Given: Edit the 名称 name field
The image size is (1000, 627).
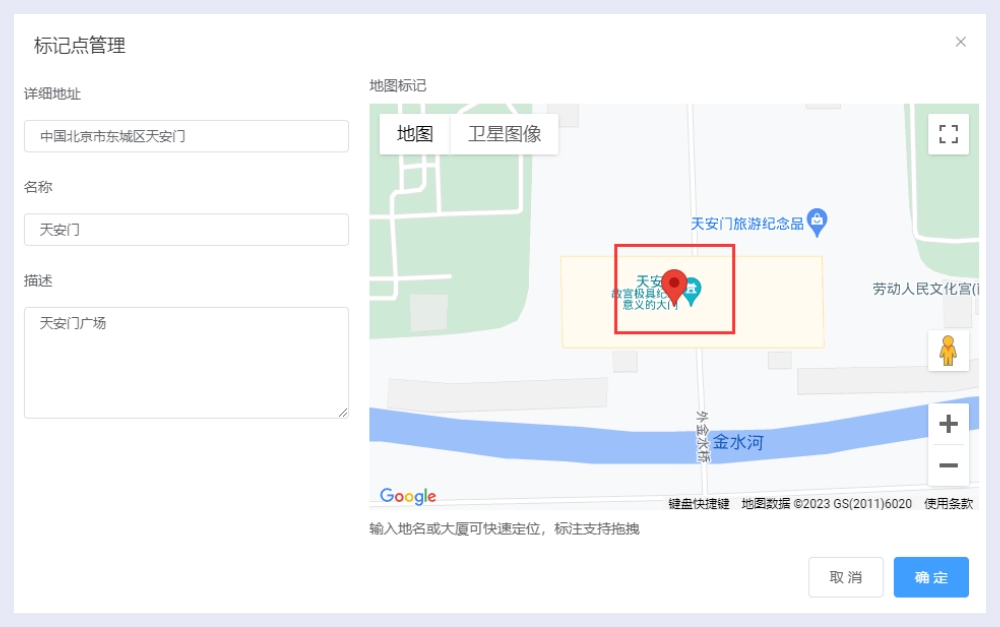Looking at the screenshot, I should click(x=186, y=229).
